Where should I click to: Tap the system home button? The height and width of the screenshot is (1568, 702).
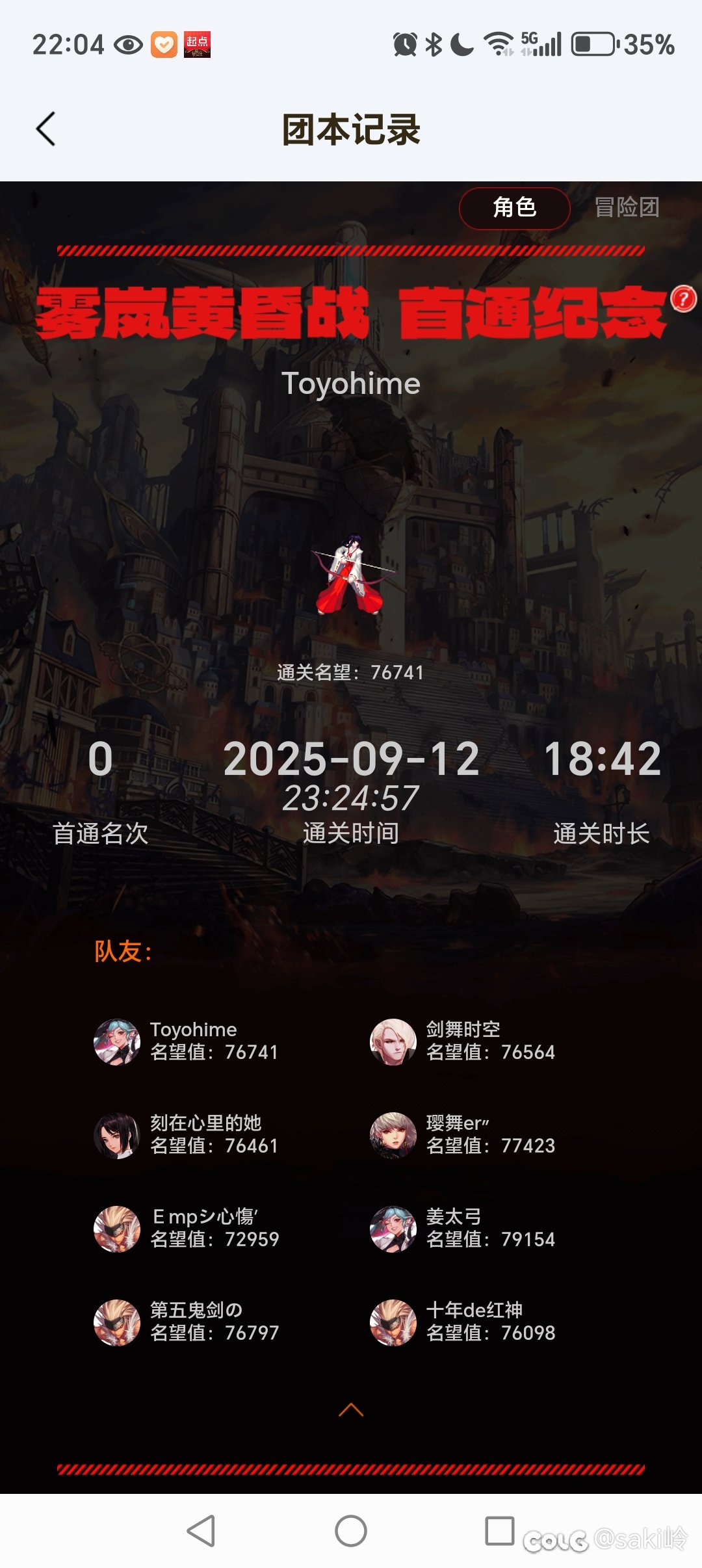point(351,1530)
